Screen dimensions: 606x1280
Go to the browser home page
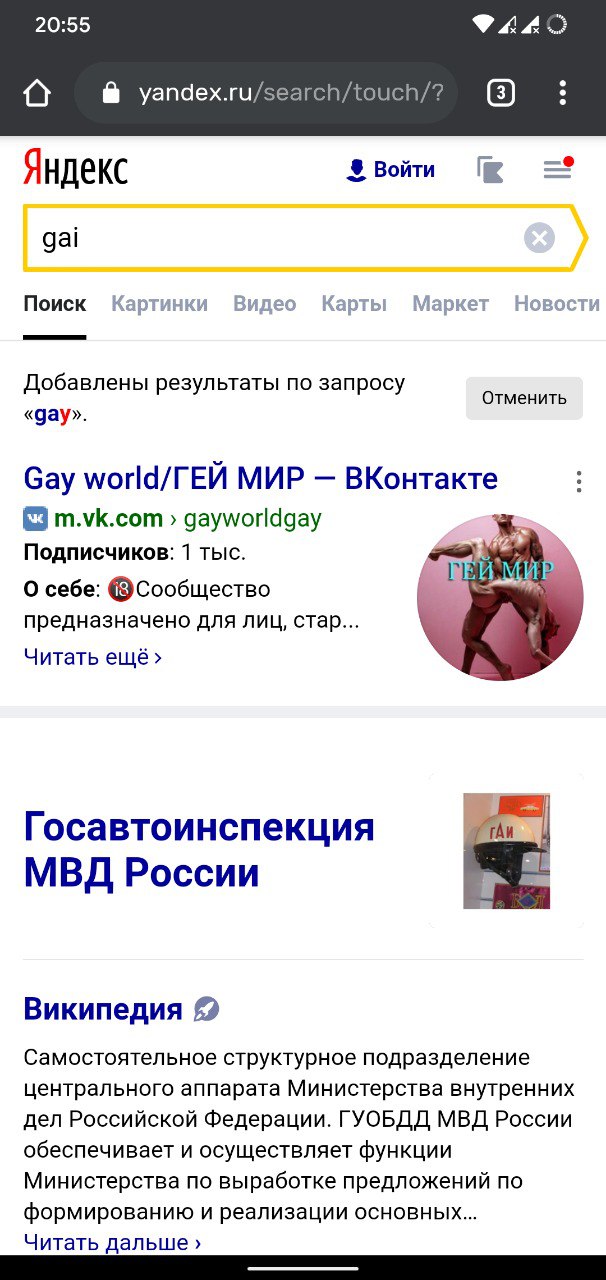pyautogui.click(x=37, y=93)
